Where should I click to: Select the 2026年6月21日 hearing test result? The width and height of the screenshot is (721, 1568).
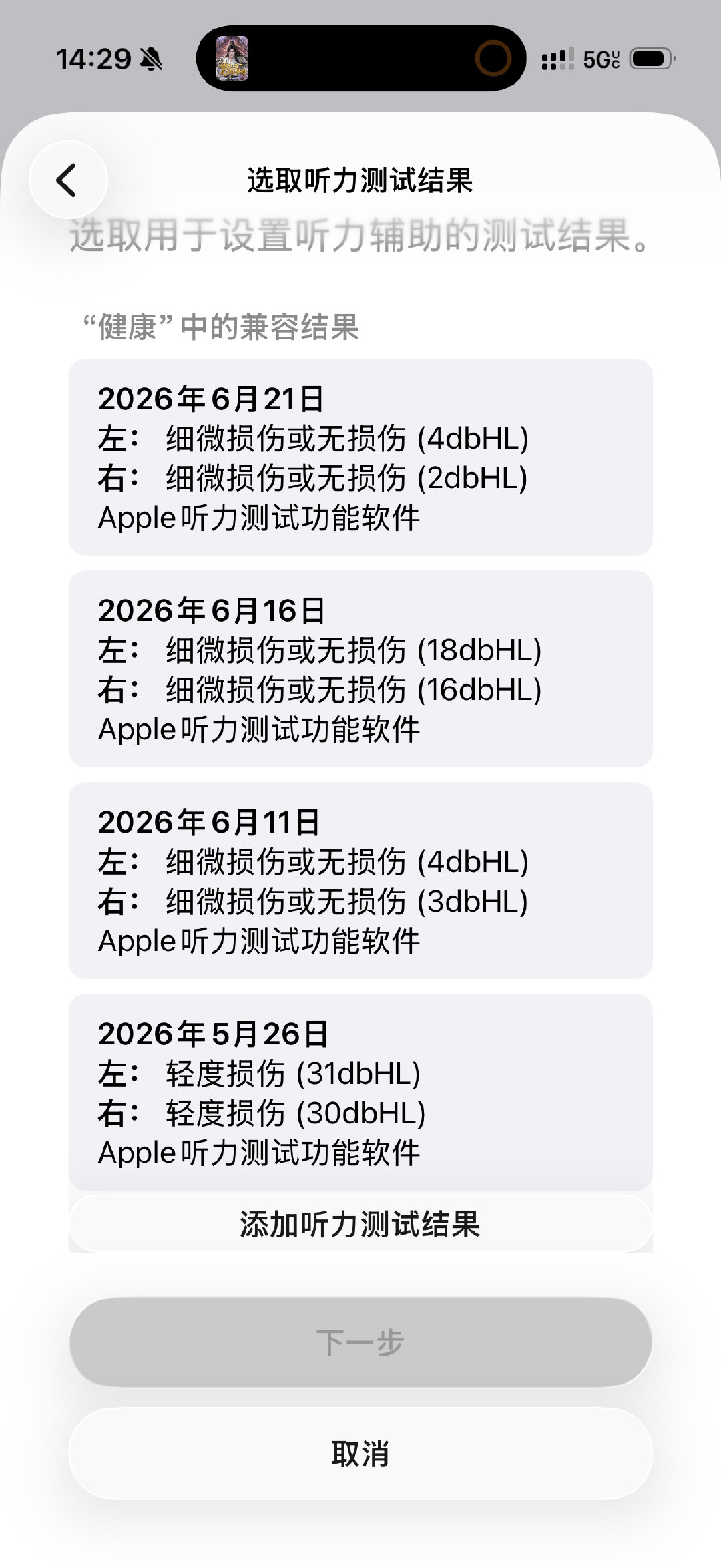[x=360, y=457]
